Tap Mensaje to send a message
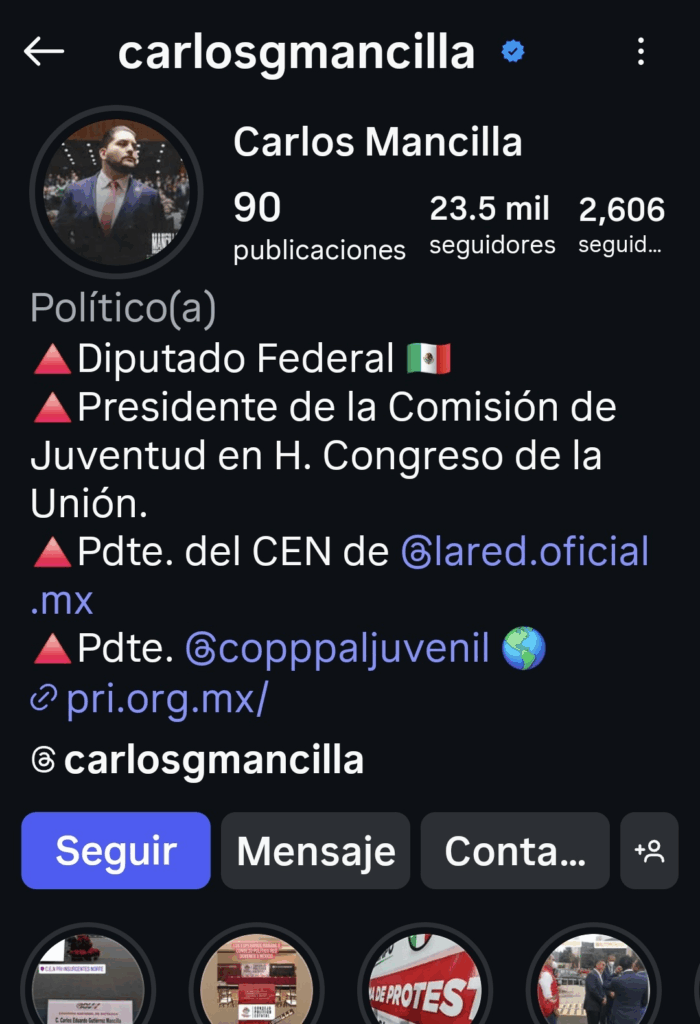The image size is (700, 1024). click(x=315, y=851)
